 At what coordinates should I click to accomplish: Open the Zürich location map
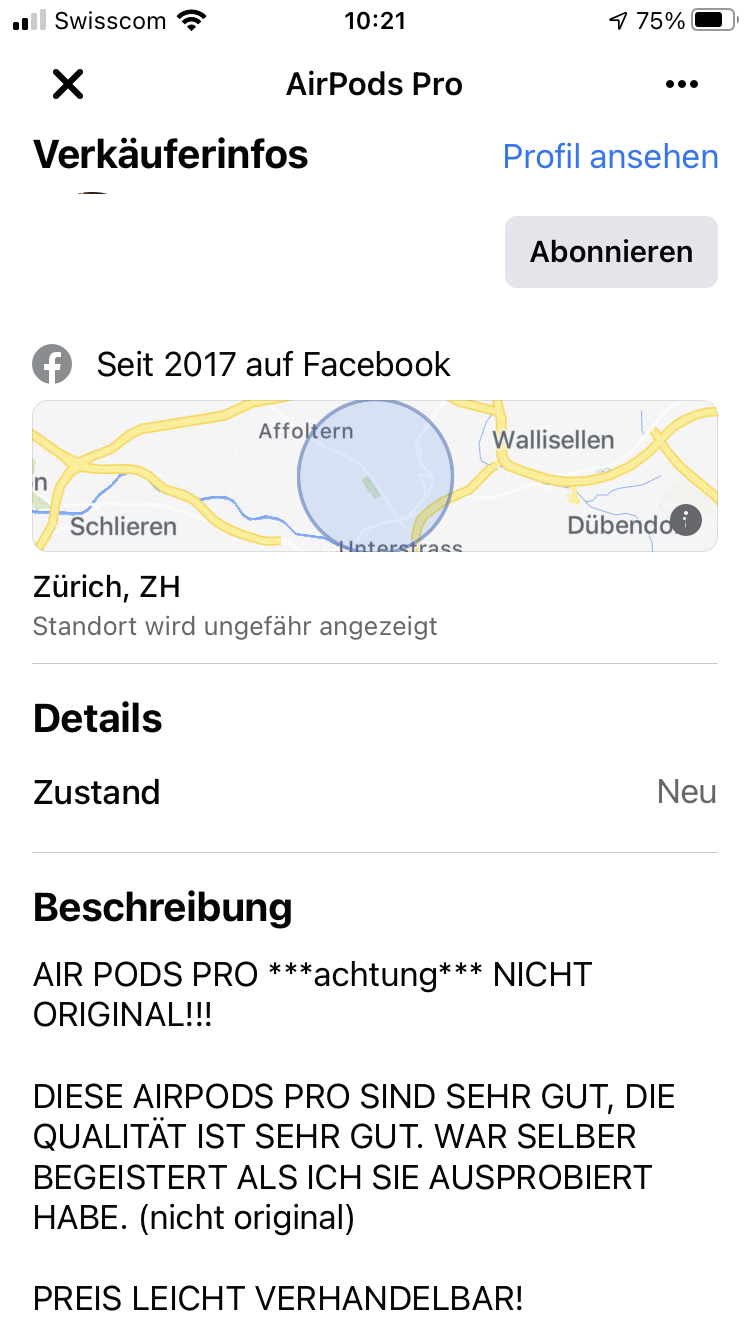(375, 476)
